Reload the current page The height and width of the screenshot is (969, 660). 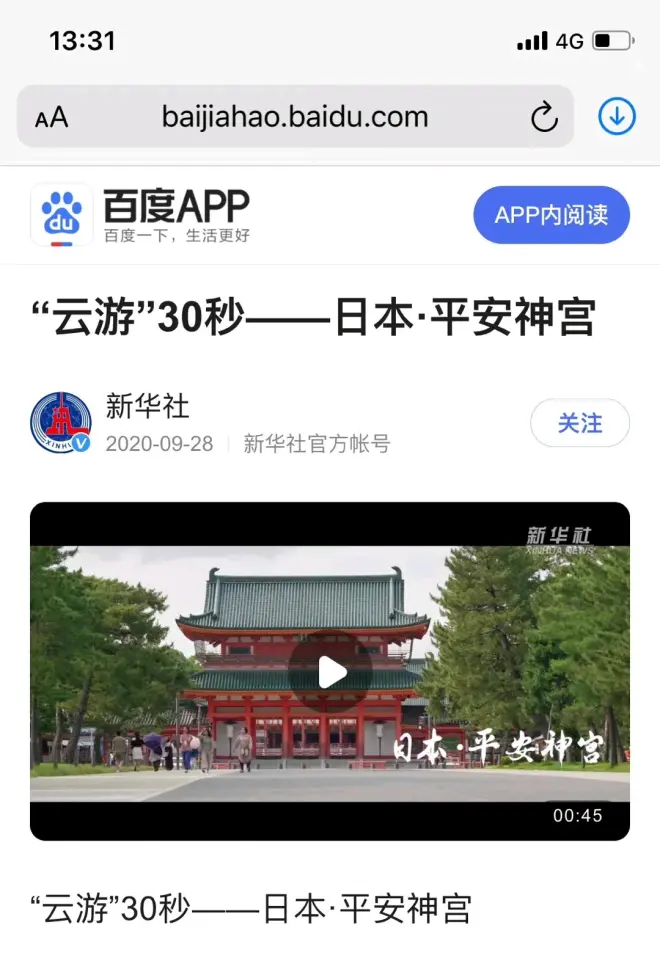click(544, 118)
